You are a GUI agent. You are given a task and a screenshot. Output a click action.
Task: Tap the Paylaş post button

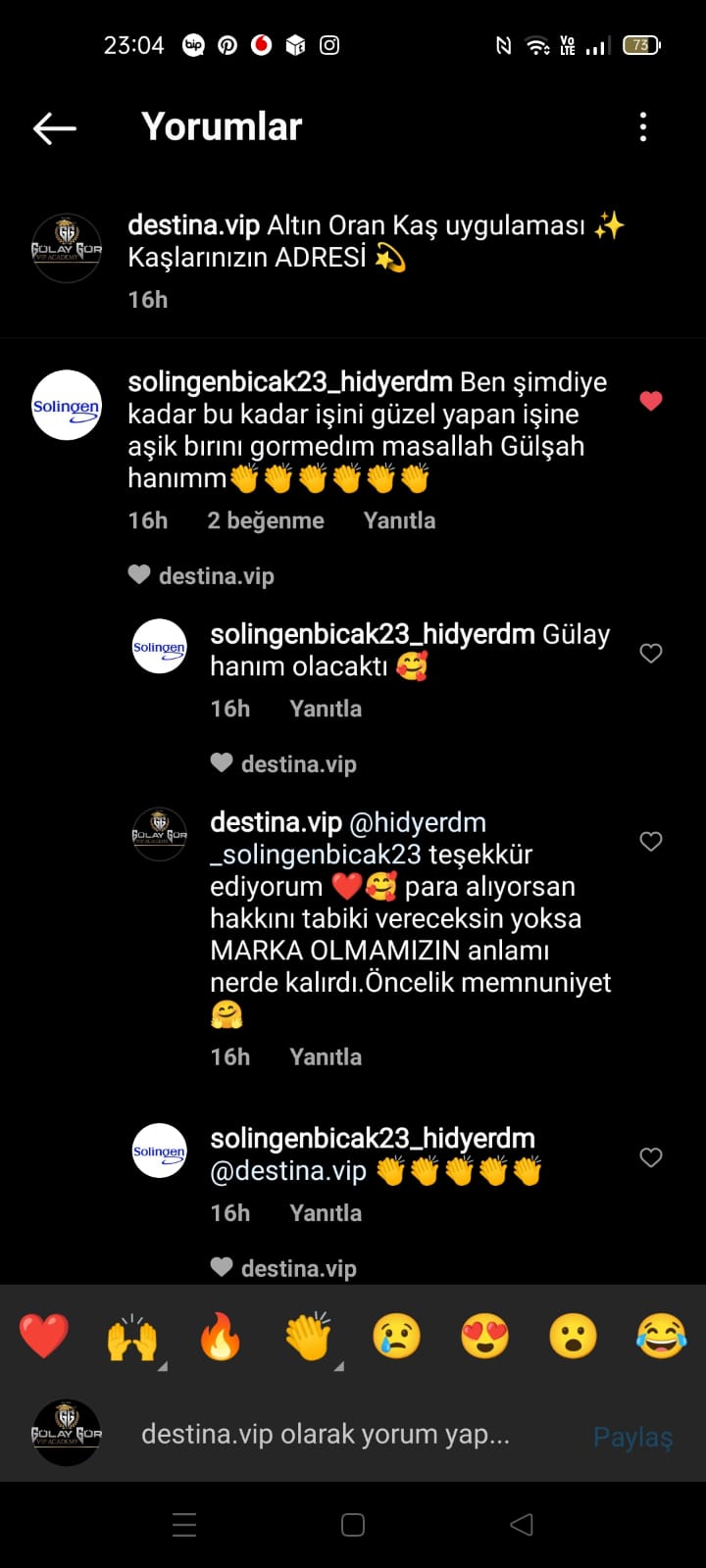pyautogui.click(x=632, y=1437)
